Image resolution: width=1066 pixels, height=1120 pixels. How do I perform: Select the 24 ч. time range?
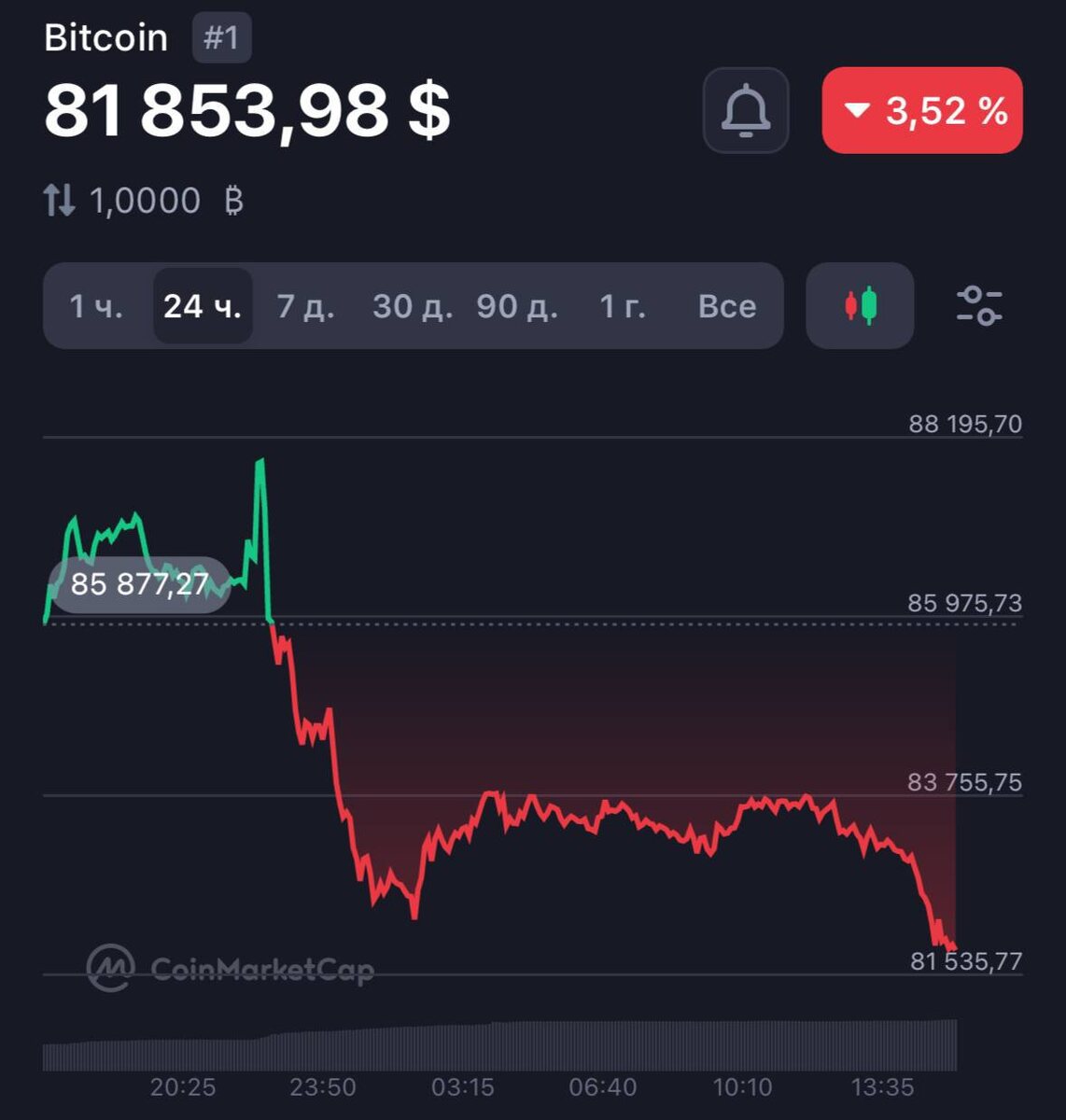[x=203, y=306]
